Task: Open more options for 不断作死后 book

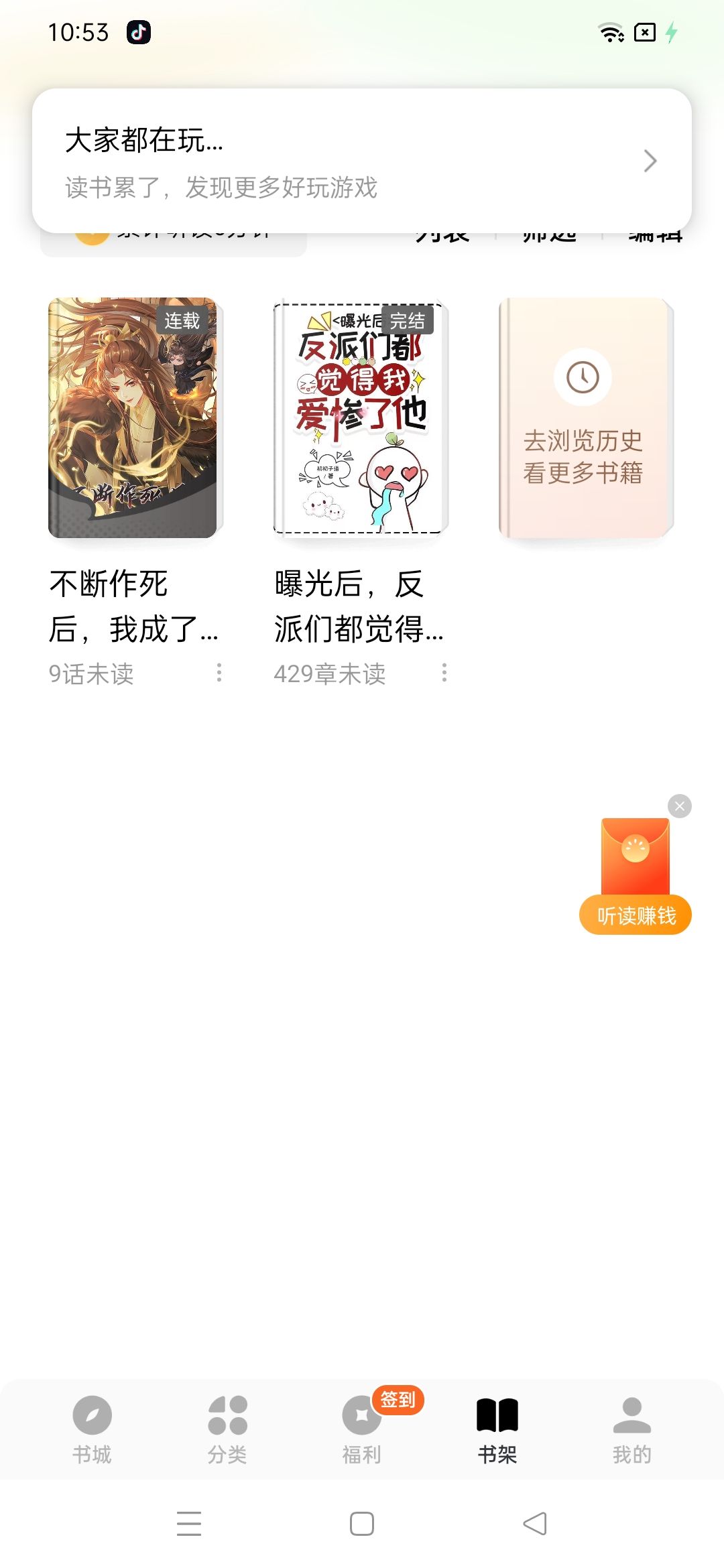Action: coord(219,673)
